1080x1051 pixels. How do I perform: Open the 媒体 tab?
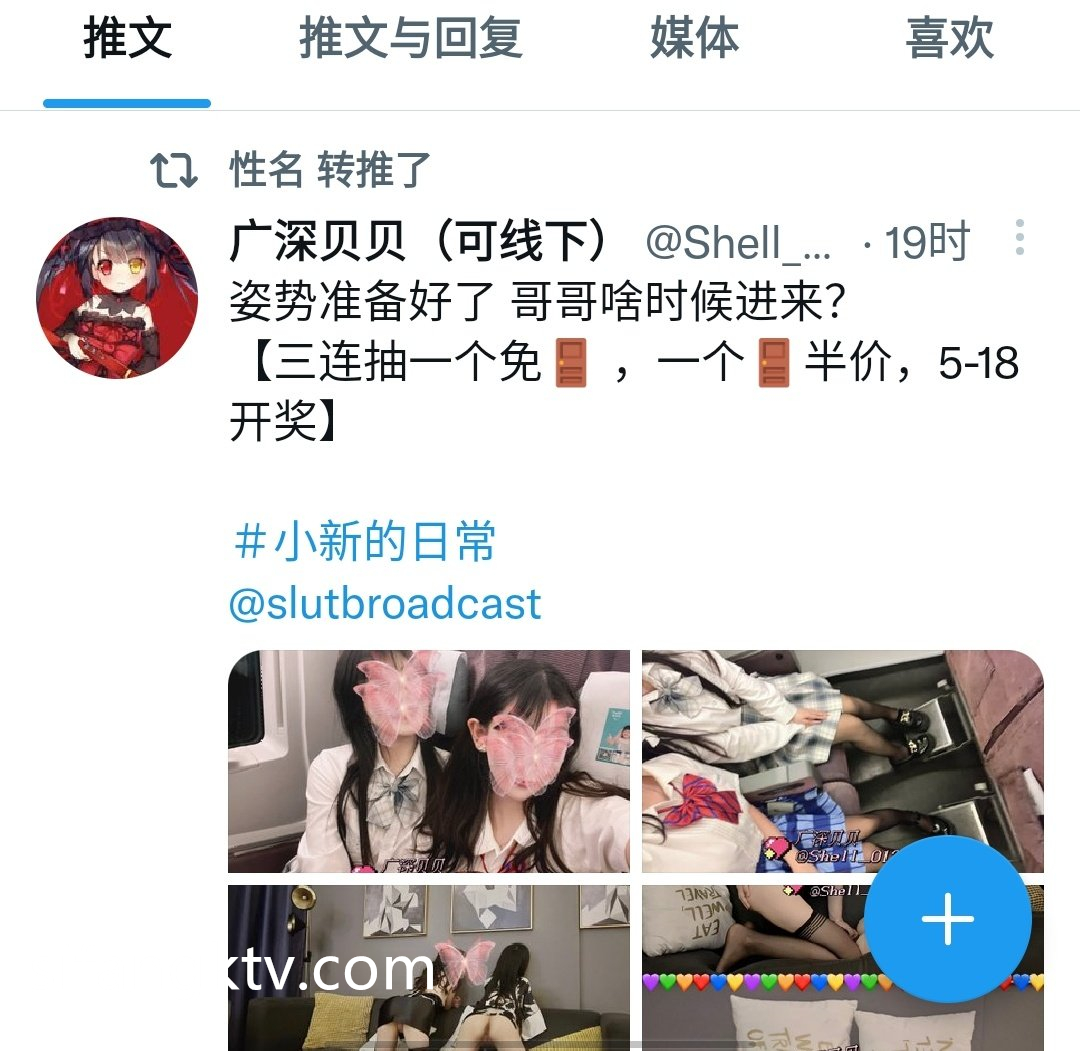(x=694, y=40)
